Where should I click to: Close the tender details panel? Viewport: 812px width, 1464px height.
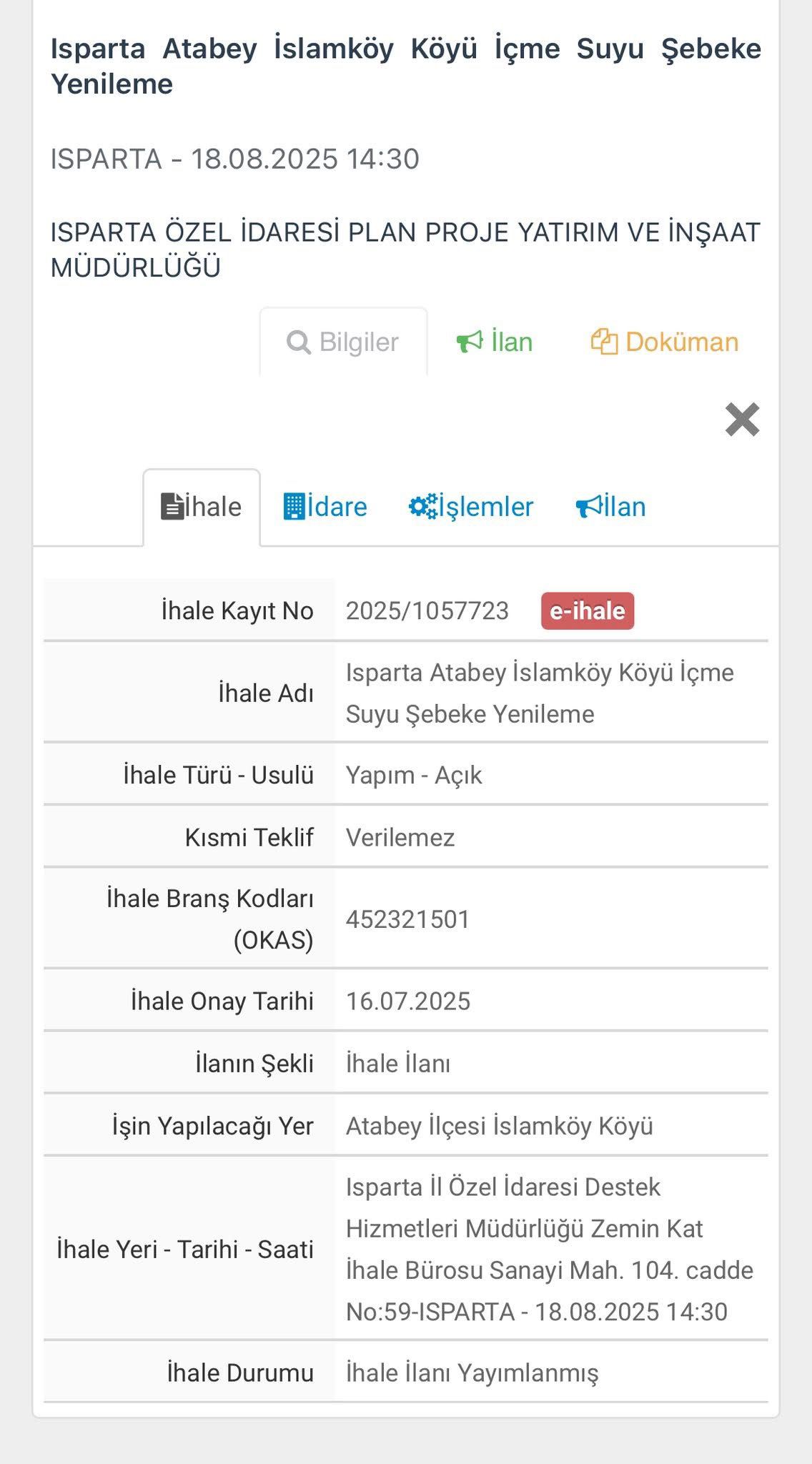(742, 420)
